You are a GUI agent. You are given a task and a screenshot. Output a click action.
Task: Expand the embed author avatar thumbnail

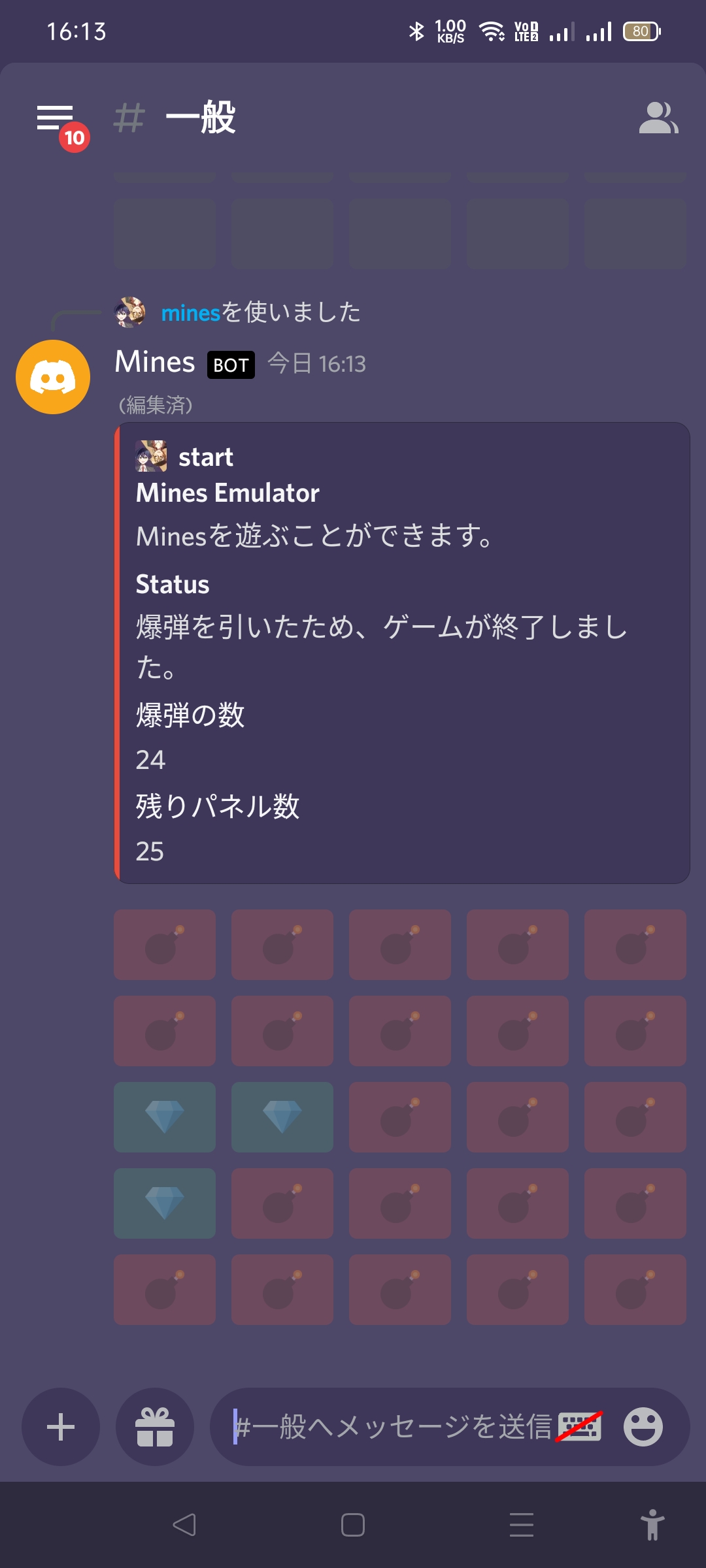pos(150,457)
